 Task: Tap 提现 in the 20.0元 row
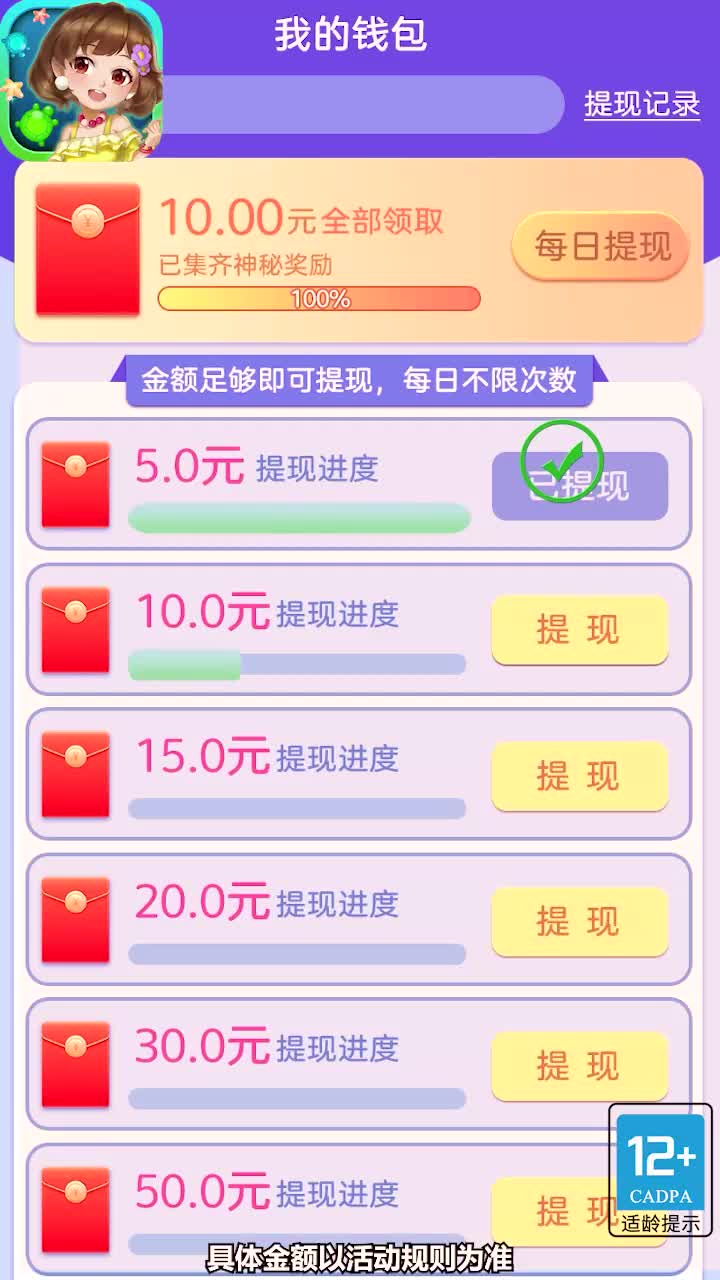[x=579, y=920]
